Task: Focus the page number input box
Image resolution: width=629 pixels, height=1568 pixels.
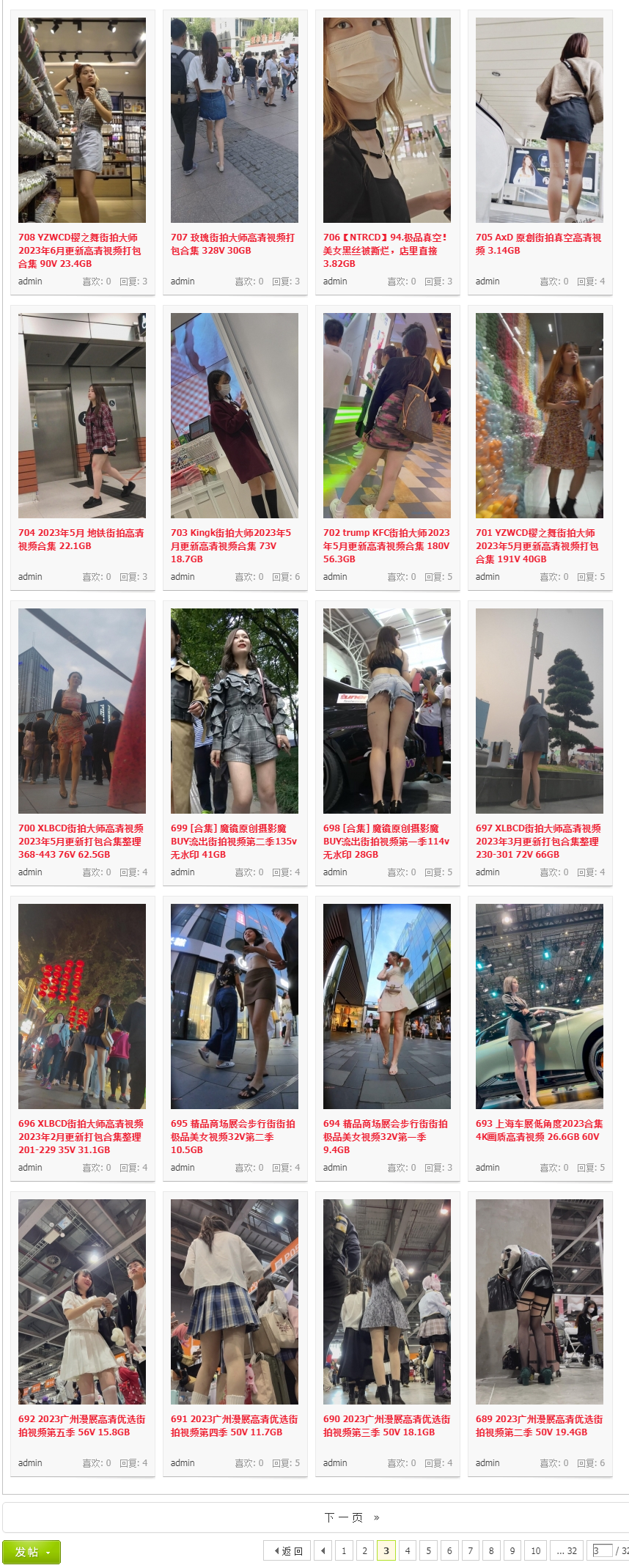Action: click(x=602, y=1551)
